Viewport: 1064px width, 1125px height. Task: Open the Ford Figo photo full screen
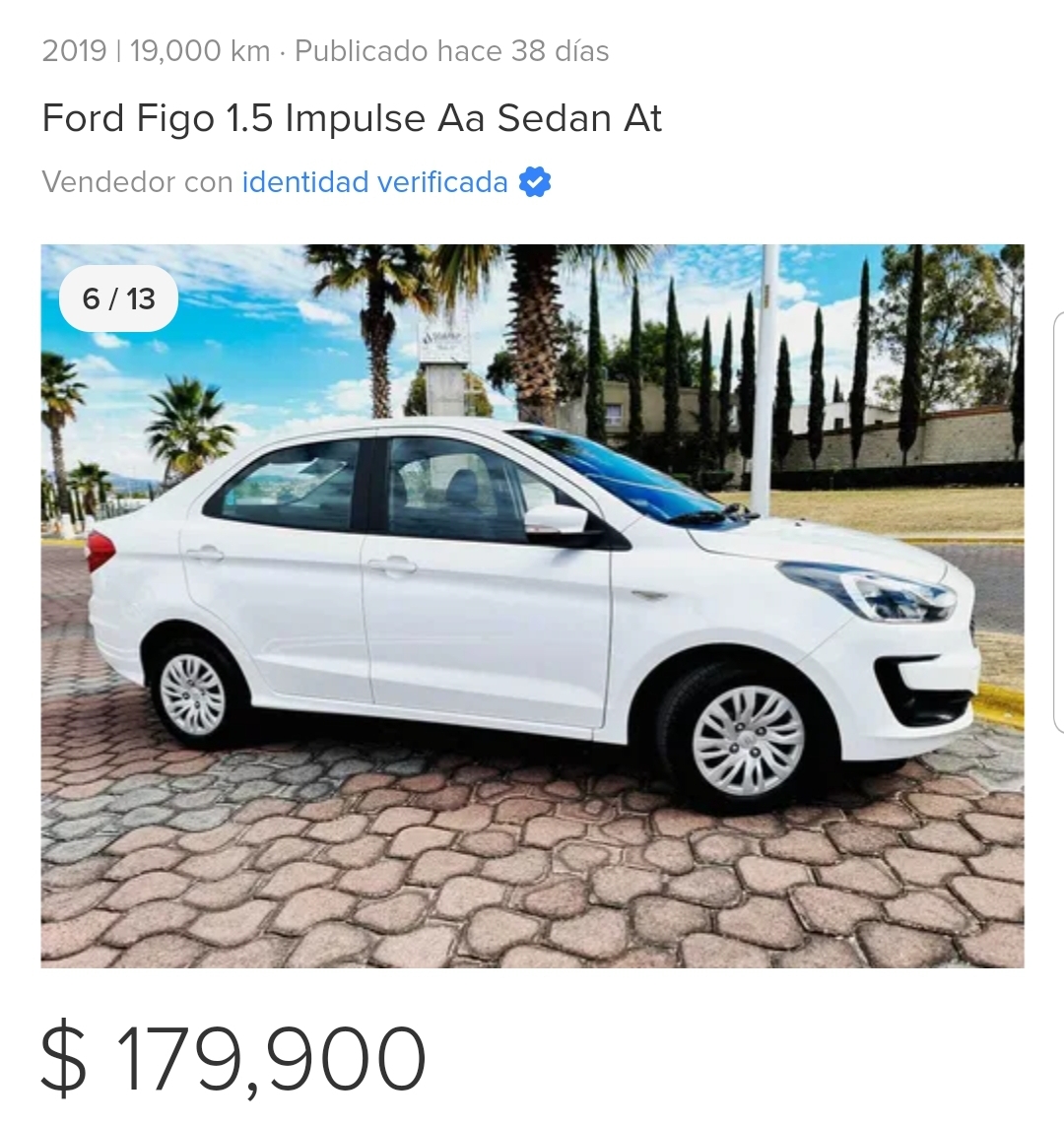532,605
